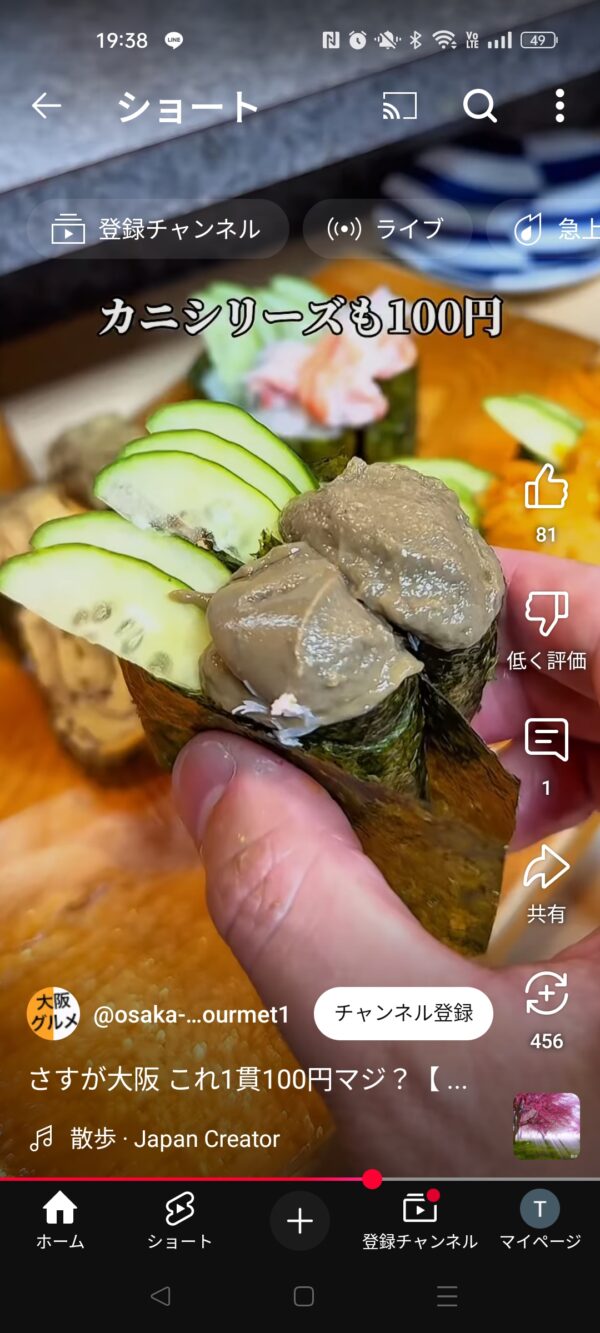Open the comments on this short
Screen dimensions: 600x1333
(x=546, y=740)
